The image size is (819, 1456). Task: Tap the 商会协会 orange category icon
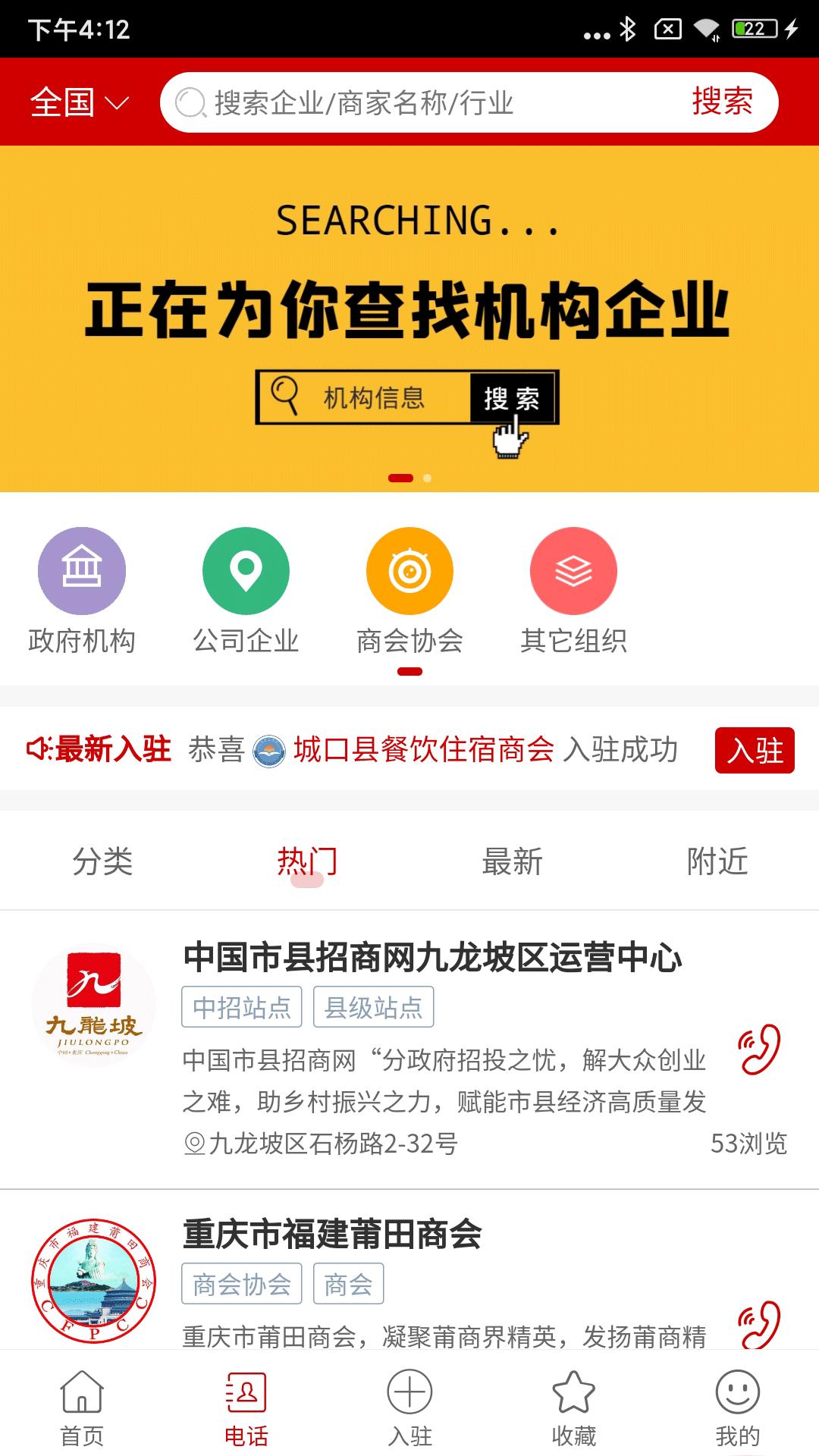409,570
